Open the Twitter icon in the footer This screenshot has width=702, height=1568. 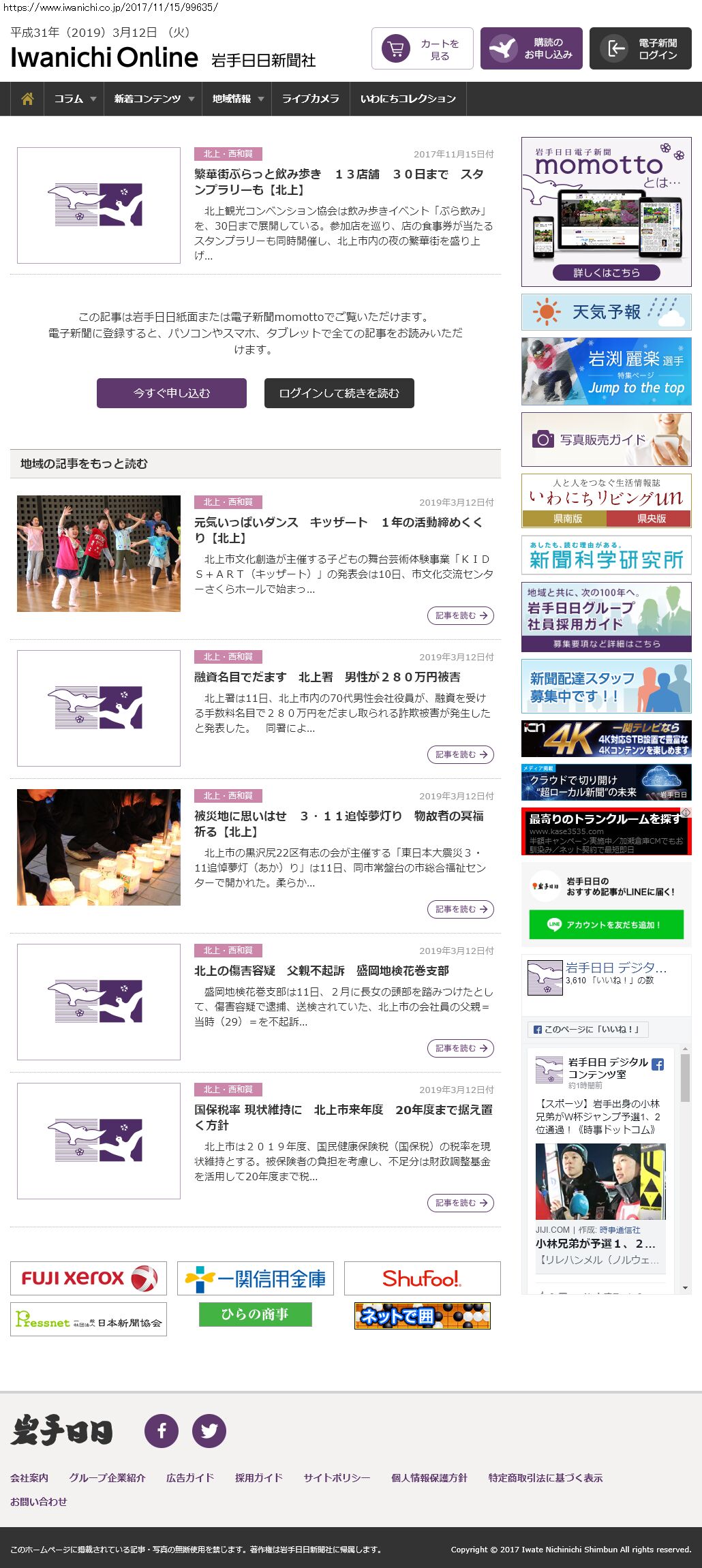pos(209,1430)
